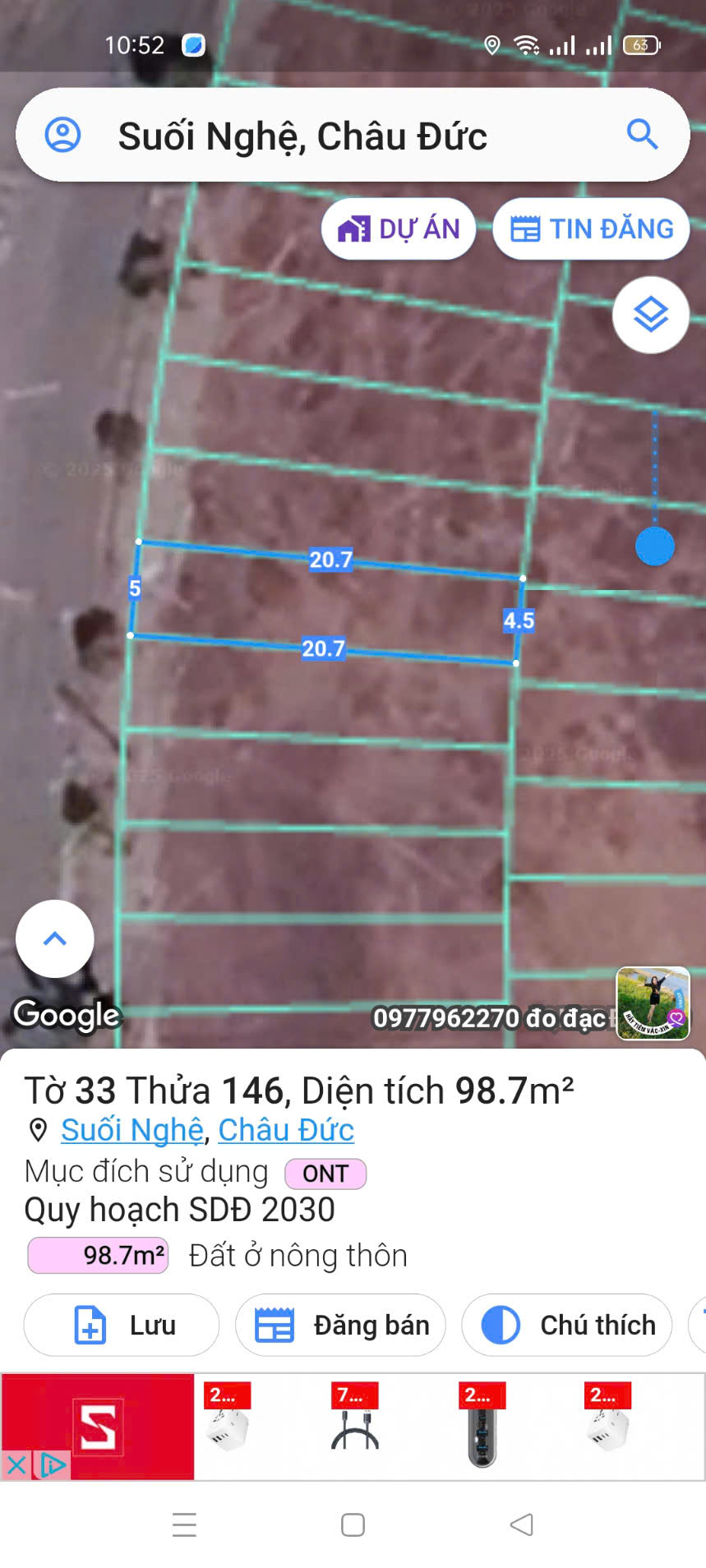The width and height of the screenshot is (706, 1568).
Task: Open the surveyor avatar thumbnail
Action: 653,1003
